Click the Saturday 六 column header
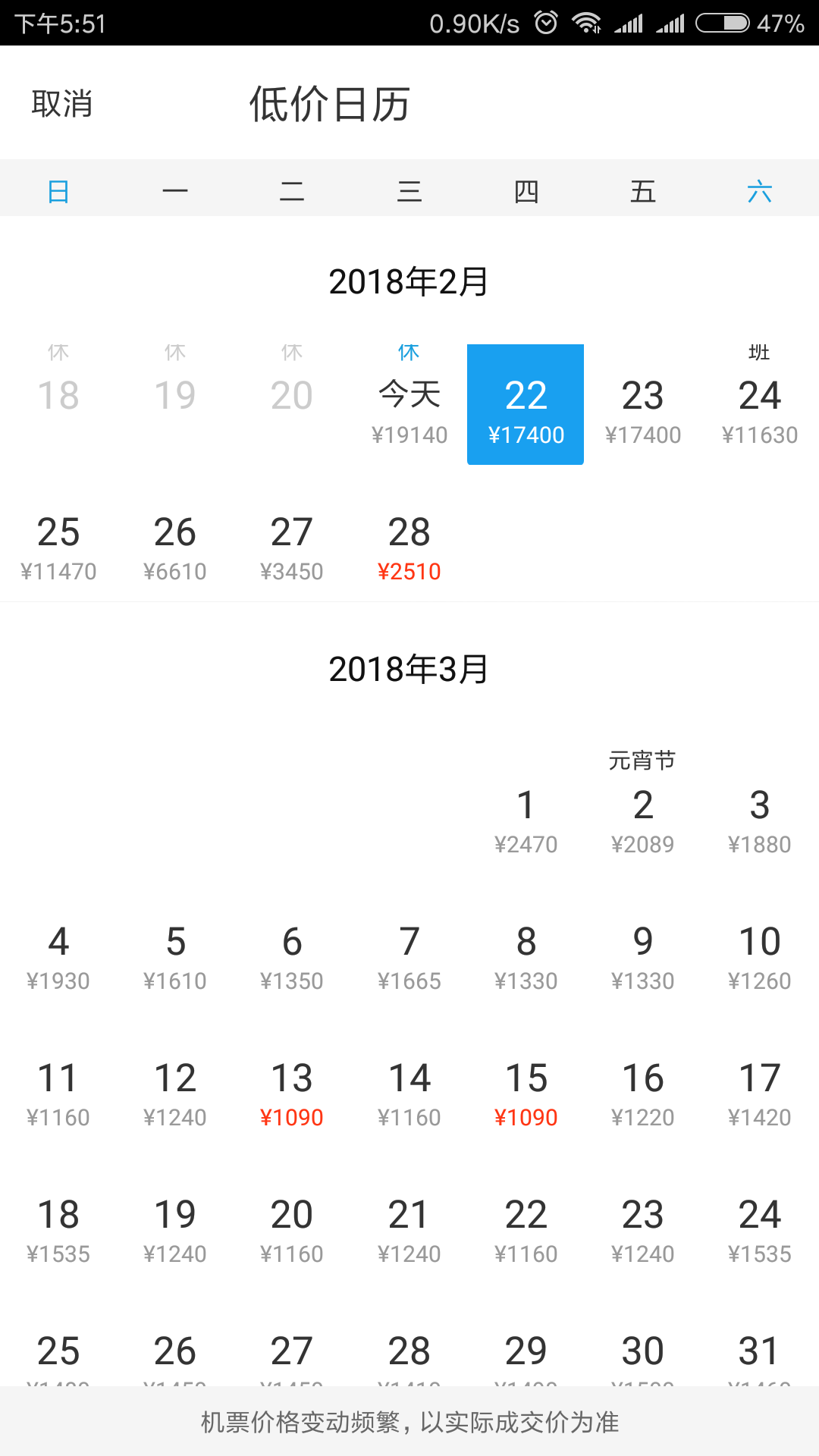The image size is (819, 1456). pos(760,191)
